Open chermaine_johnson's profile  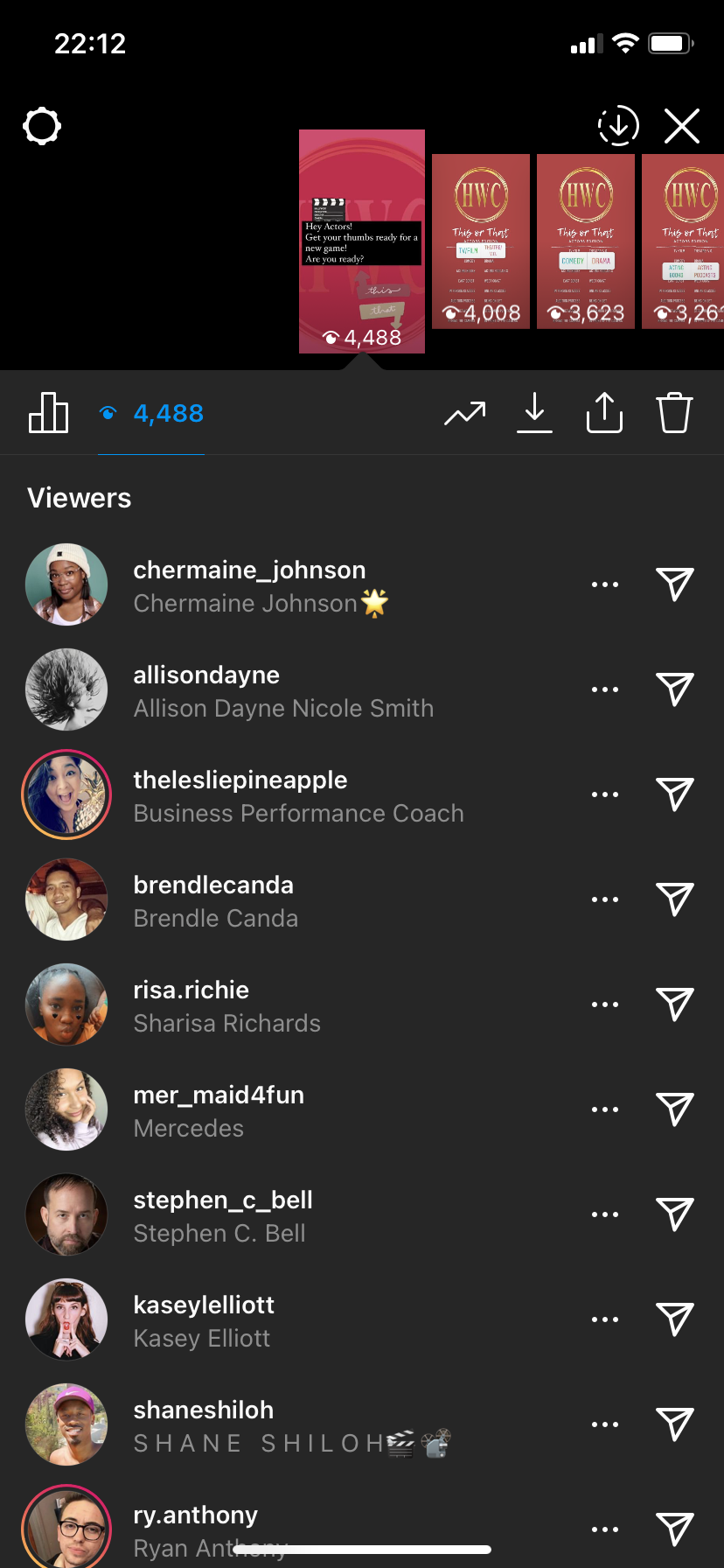coord(249,570)
